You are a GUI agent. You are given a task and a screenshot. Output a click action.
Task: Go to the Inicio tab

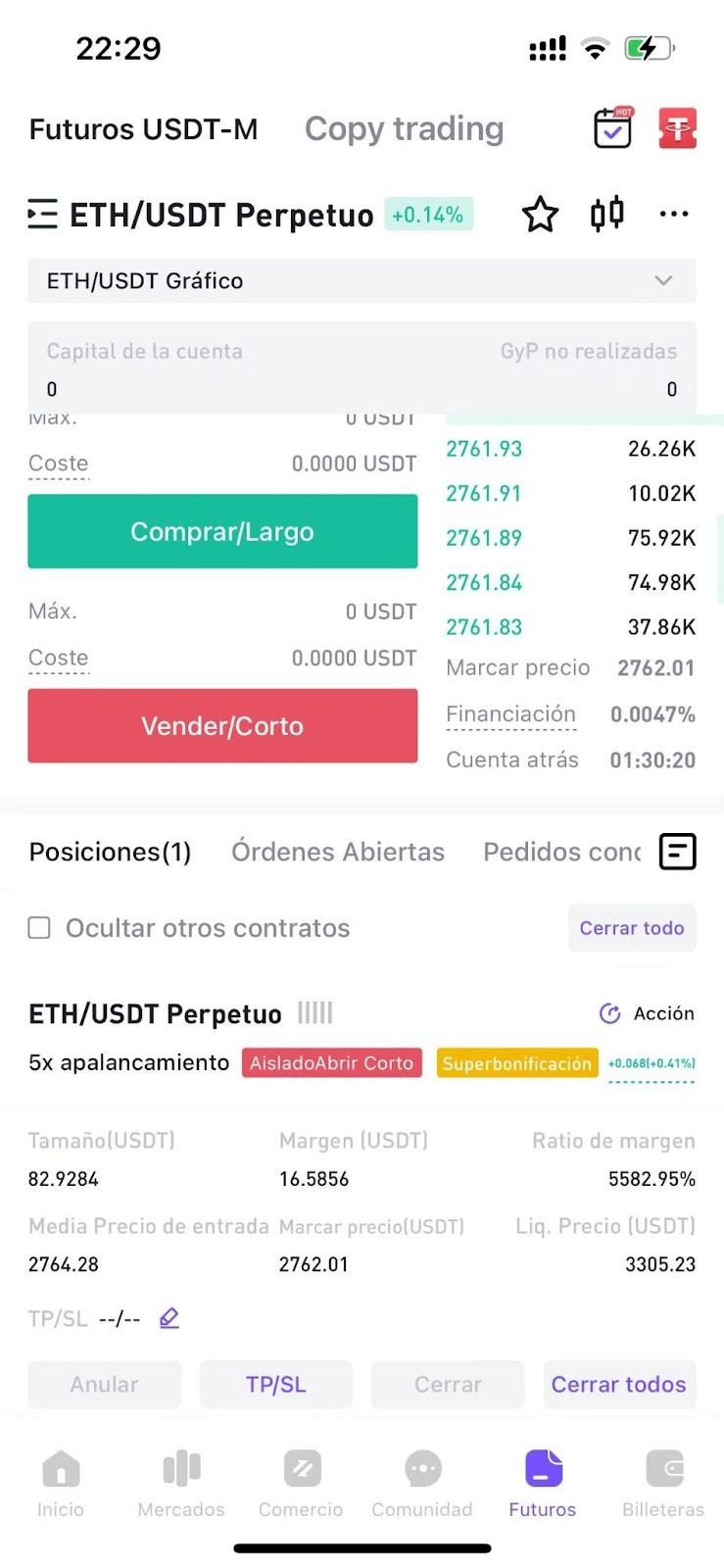pos(61,1484)
